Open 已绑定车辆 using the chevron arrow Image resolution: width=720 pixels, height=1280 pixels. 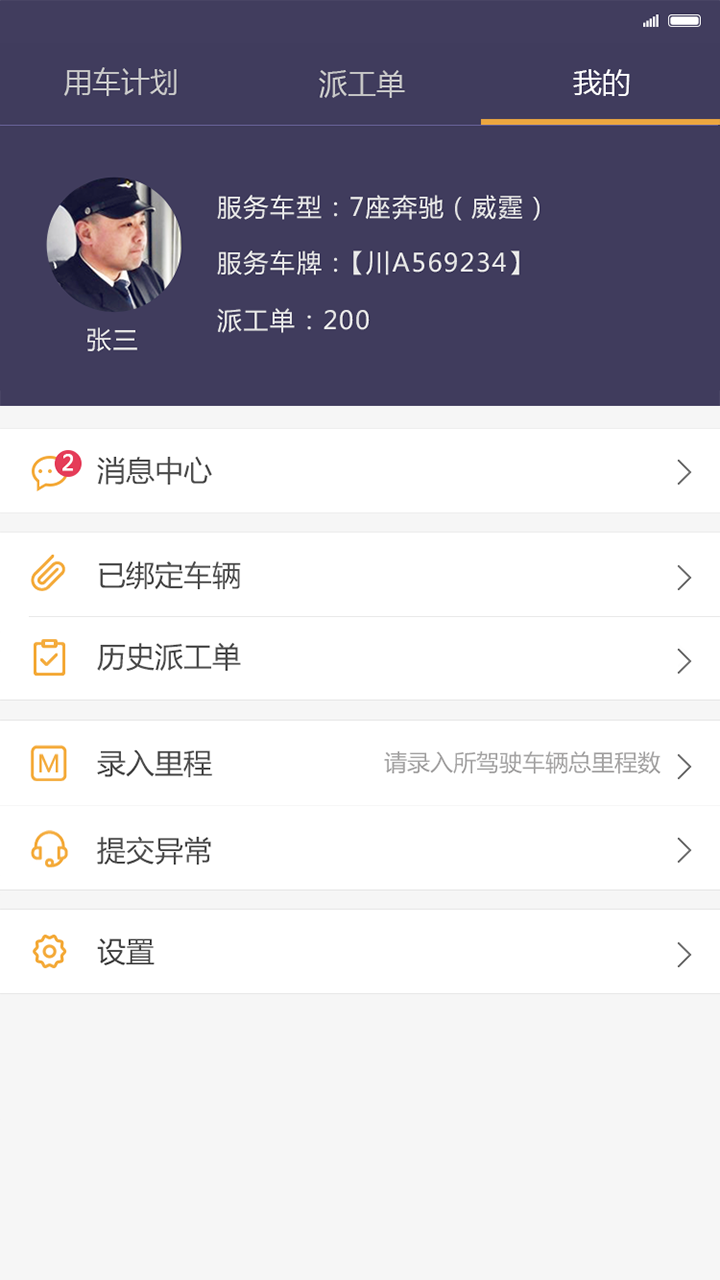(x=684, y=577)
